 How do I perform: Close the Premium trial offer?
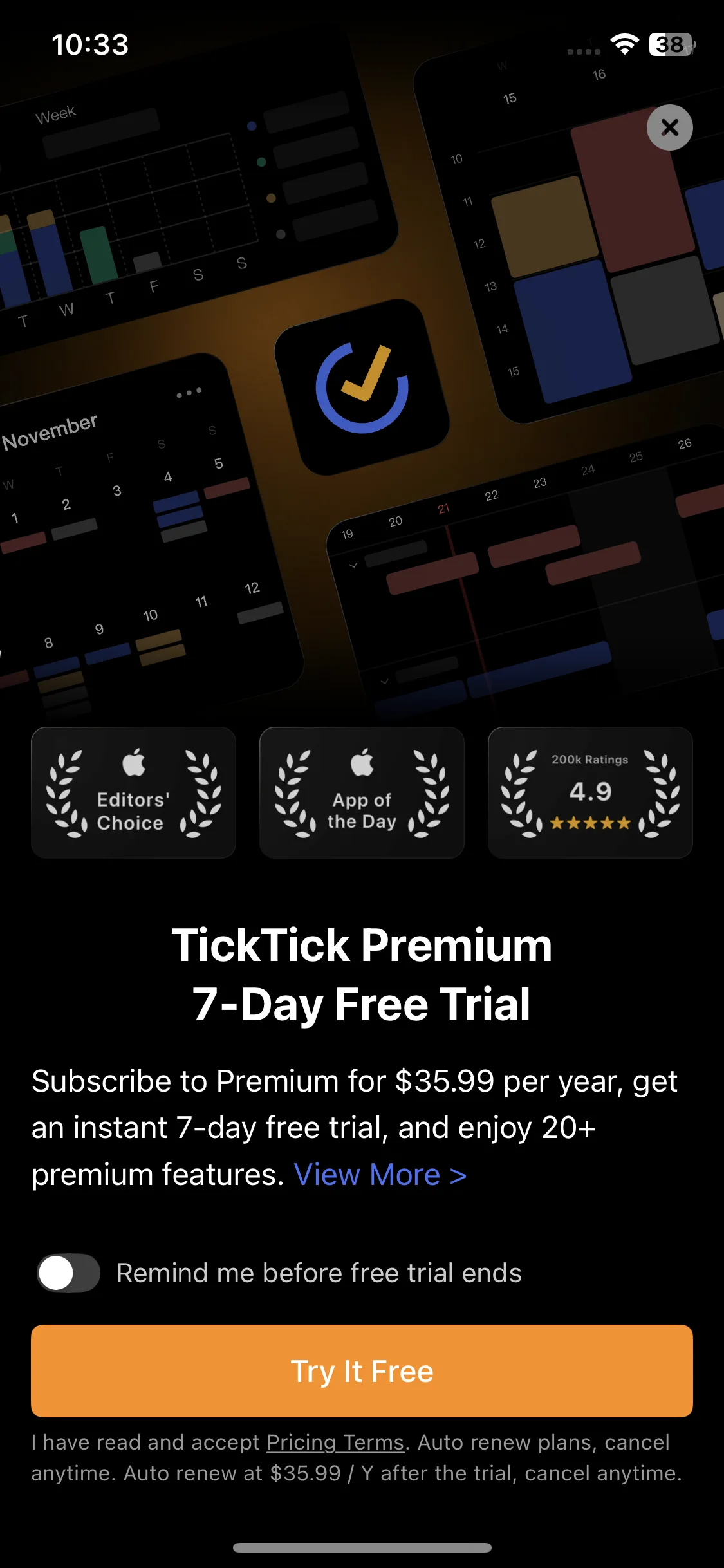tap(669, 127)
